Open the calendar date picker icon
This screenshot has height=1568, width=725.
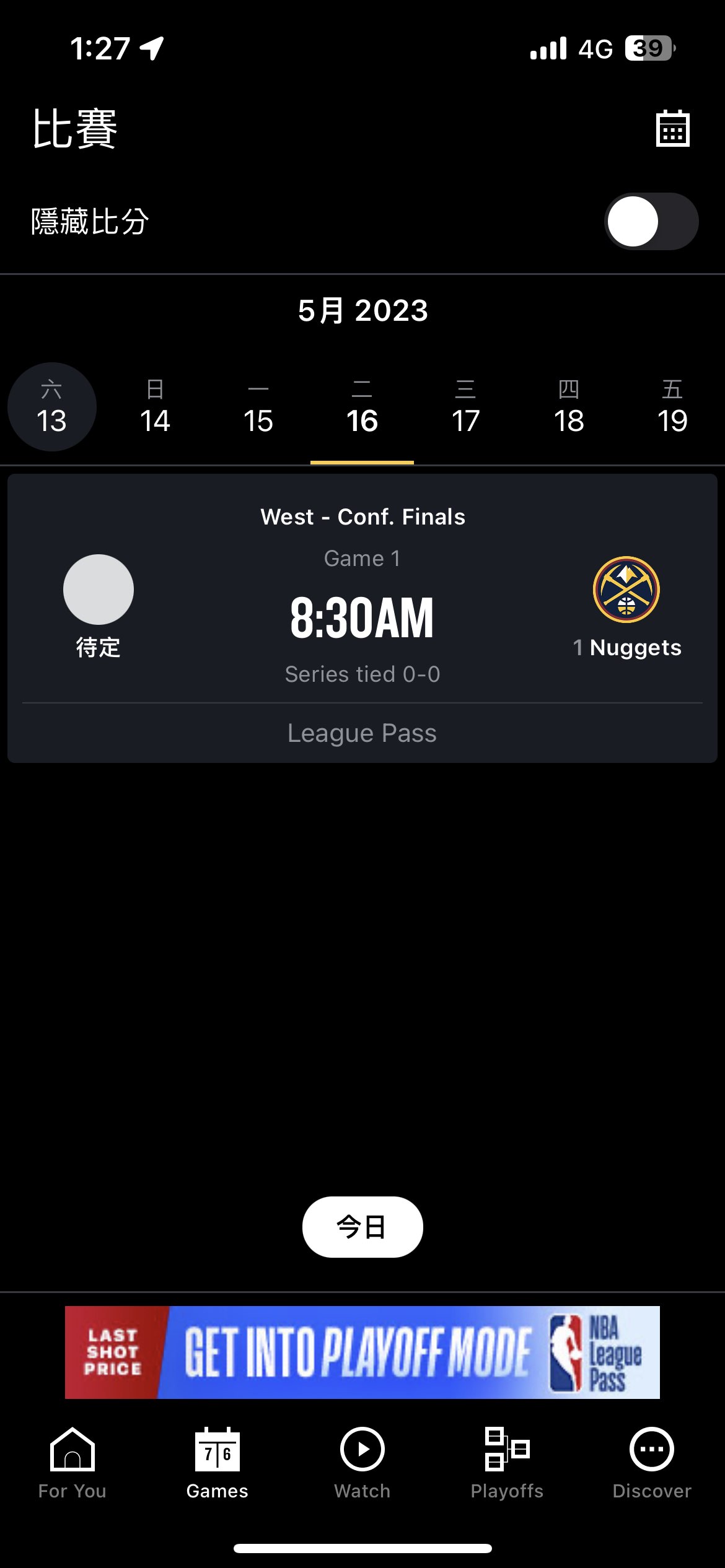672,129
